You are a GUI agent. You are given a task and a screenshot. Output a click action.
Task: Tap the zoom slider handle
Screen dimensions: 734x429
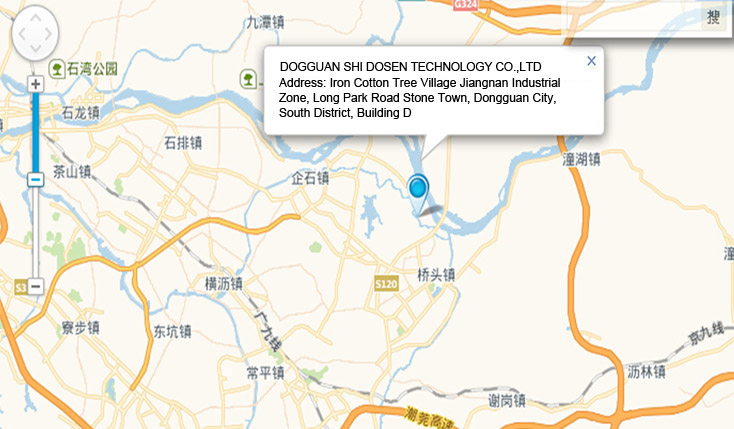(x=35, y=179)
